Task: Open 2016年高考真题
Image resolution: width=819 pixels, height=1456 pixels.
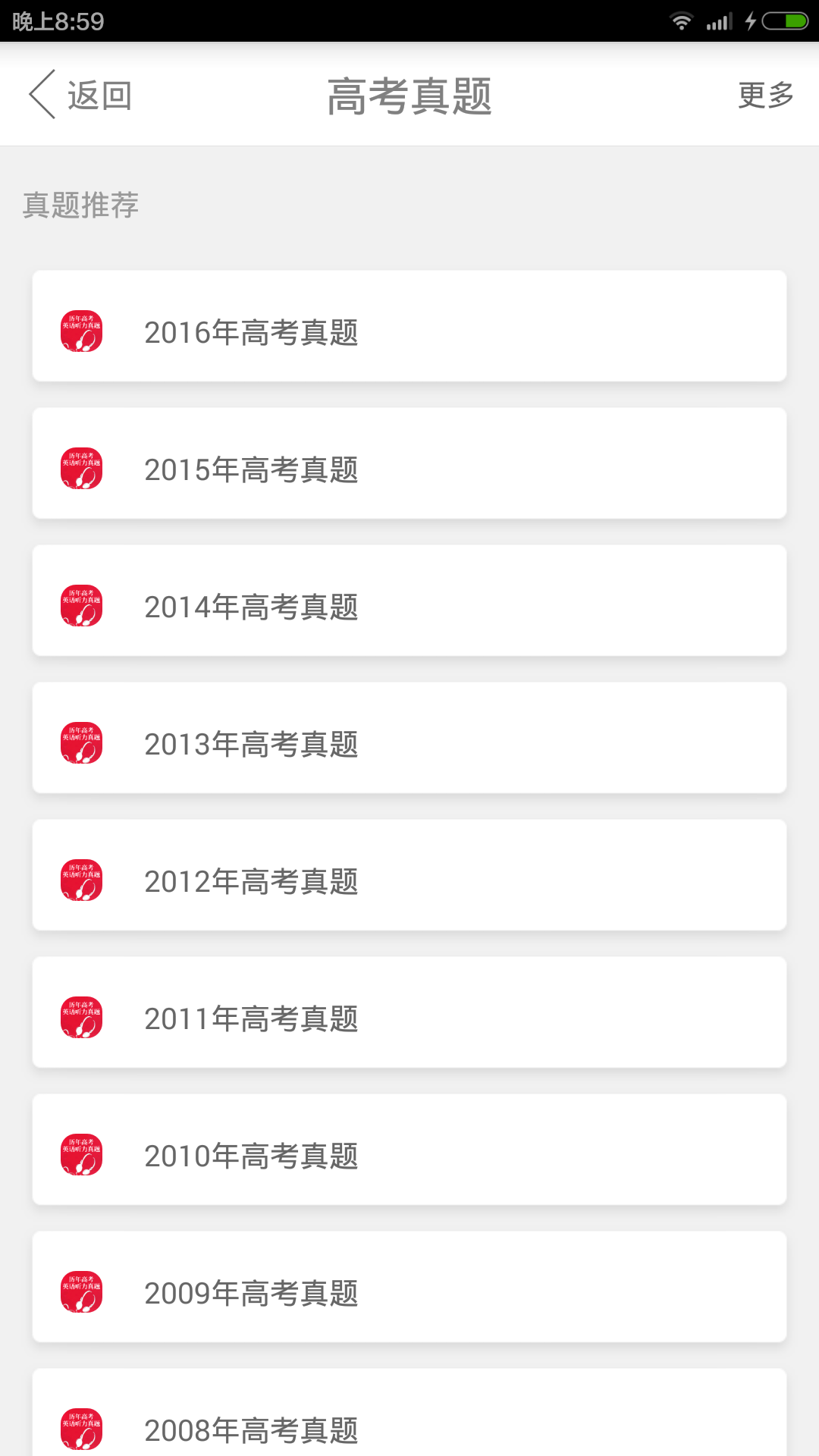Action: 409,326
